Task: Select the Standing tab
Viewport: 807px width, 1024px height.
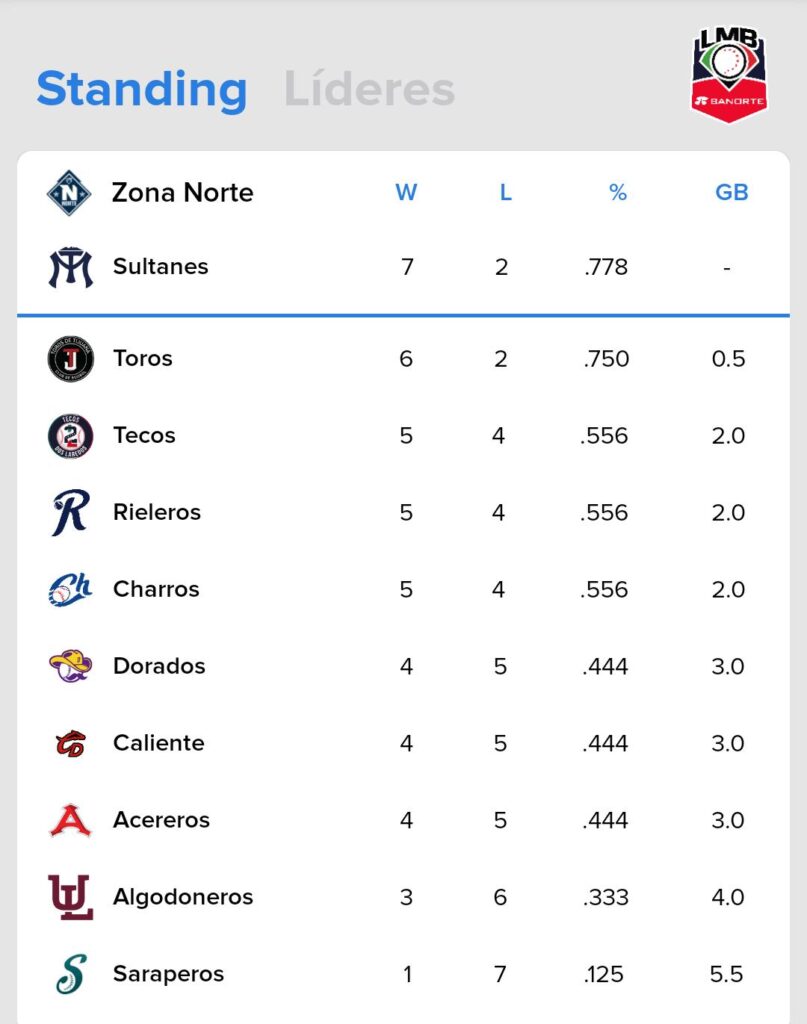Action: (142, 89)
